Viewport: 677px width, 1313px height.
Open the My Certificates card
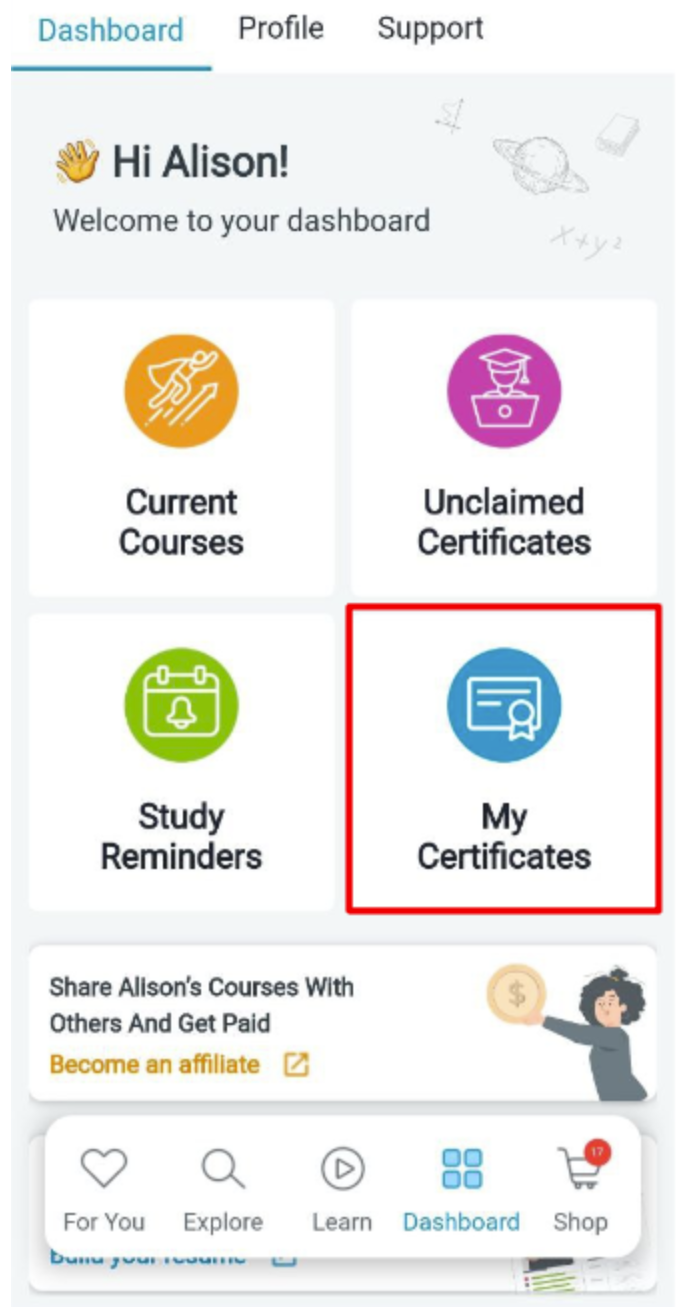click(x=504, y=762)
